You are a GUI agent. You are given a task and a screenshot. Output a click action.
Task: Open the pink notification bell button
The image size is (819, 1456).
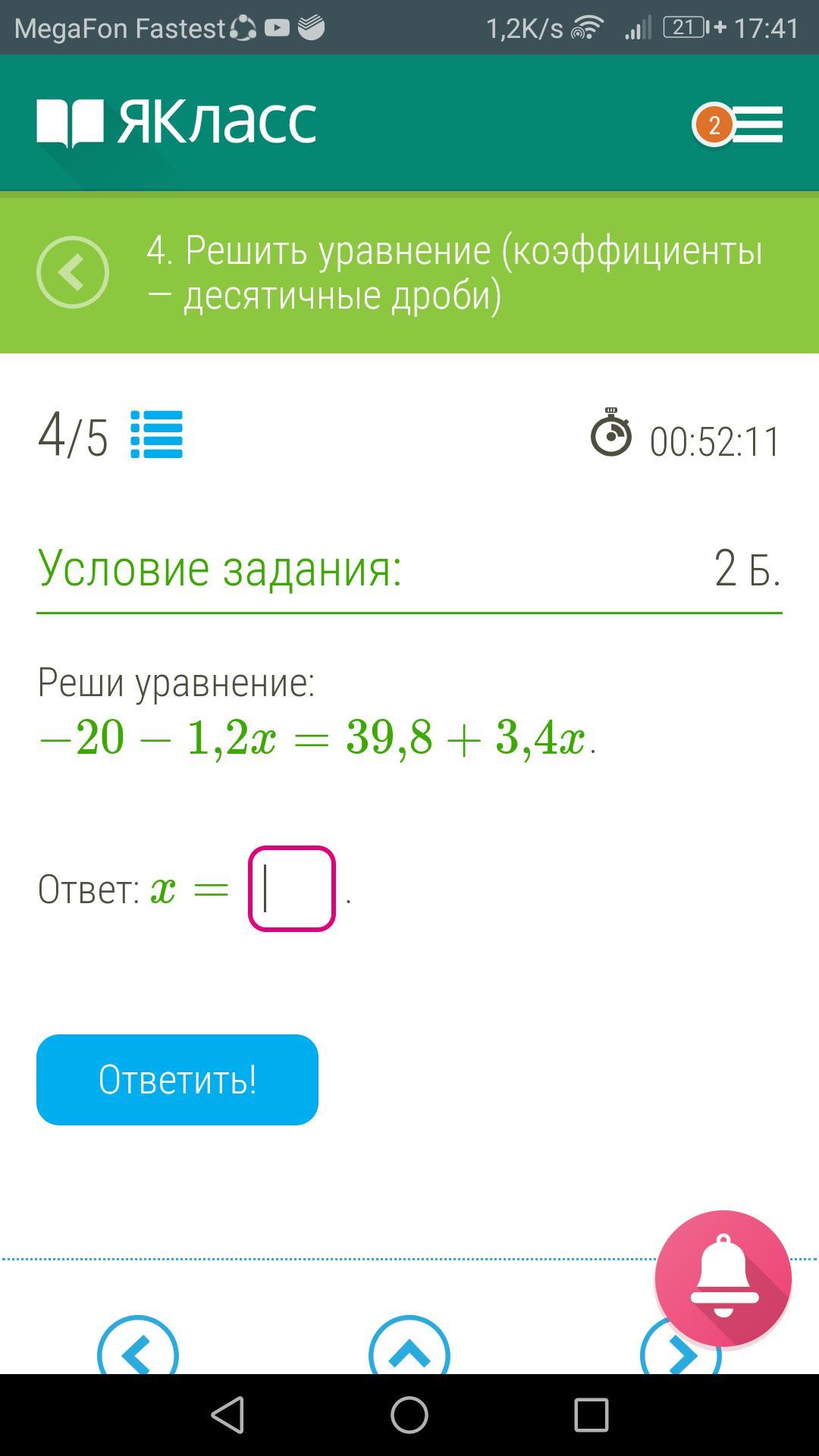click(x=723, y=1279)
